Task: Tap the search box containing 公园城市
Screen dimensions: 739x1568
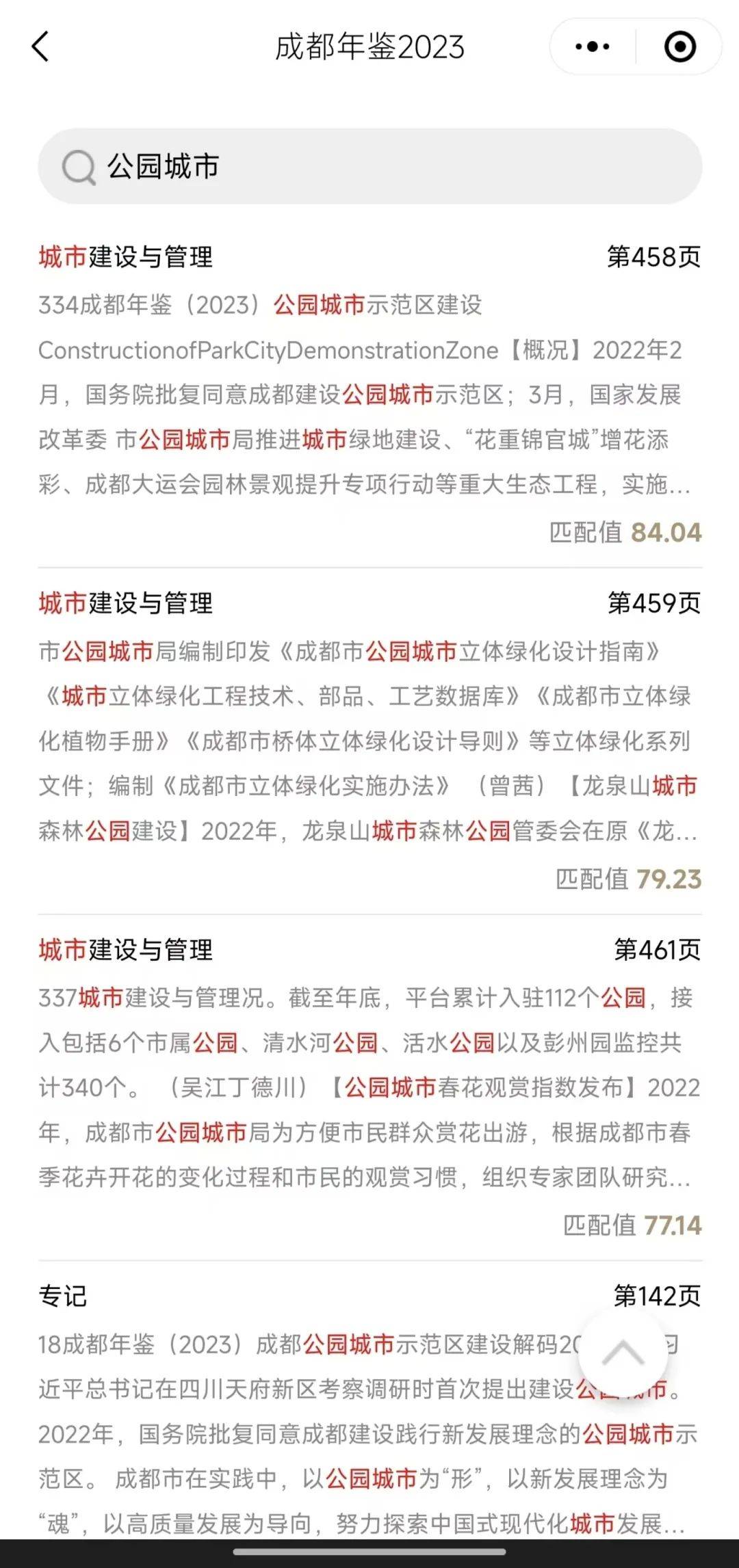Action: 369,166
